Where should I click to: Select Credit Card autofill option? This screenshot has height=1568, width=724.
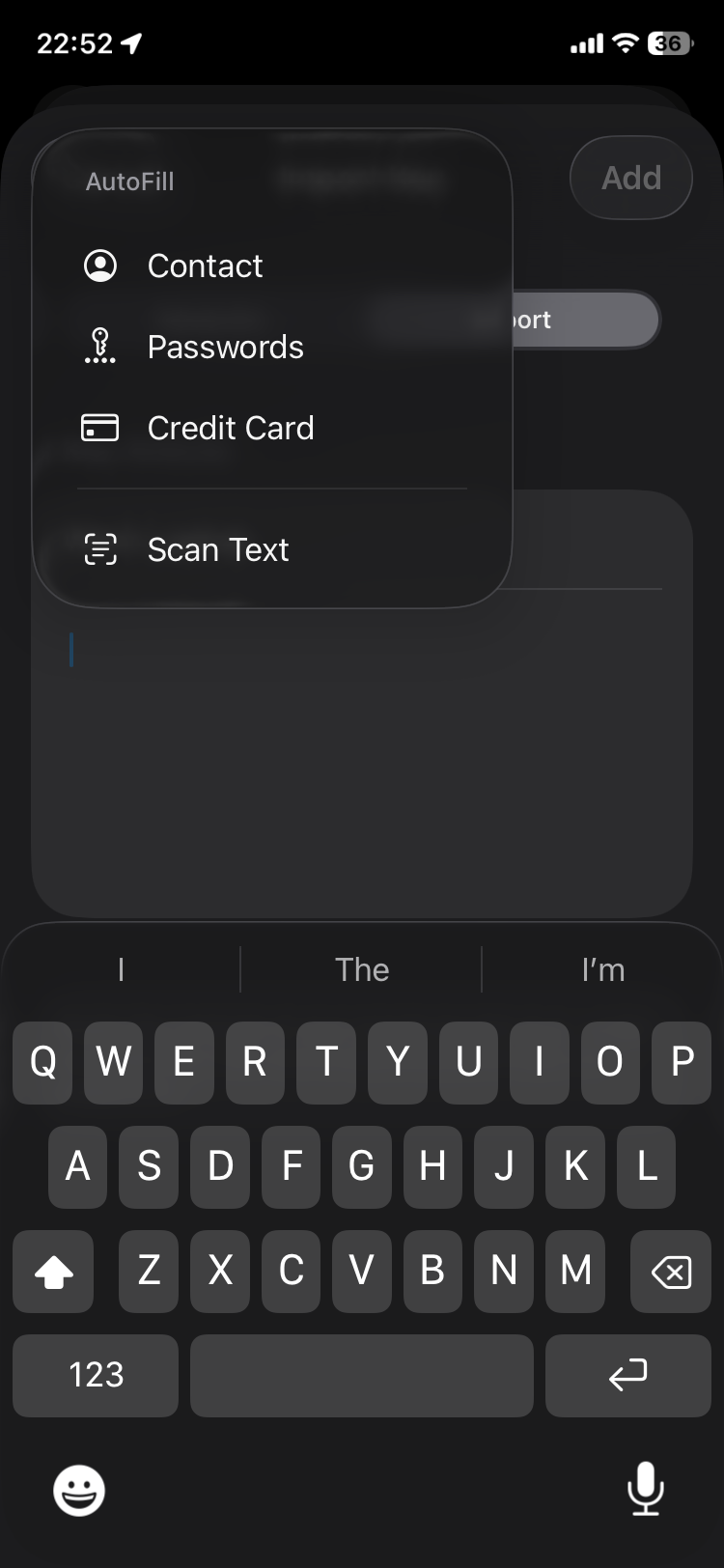pyautogui.click(x=230, y=428)
